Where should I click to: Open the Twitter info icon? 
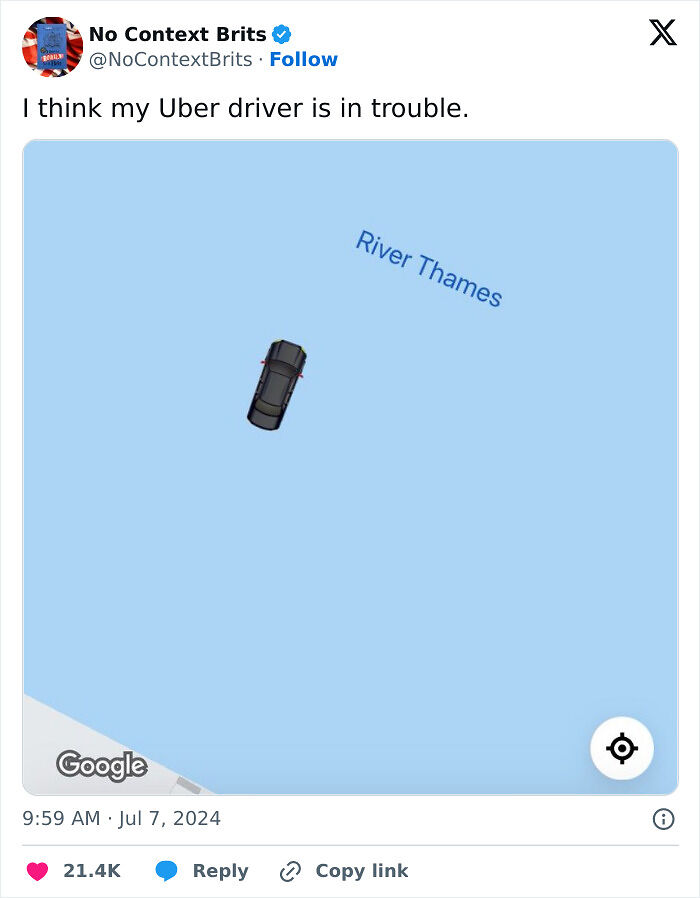(663, 819)
